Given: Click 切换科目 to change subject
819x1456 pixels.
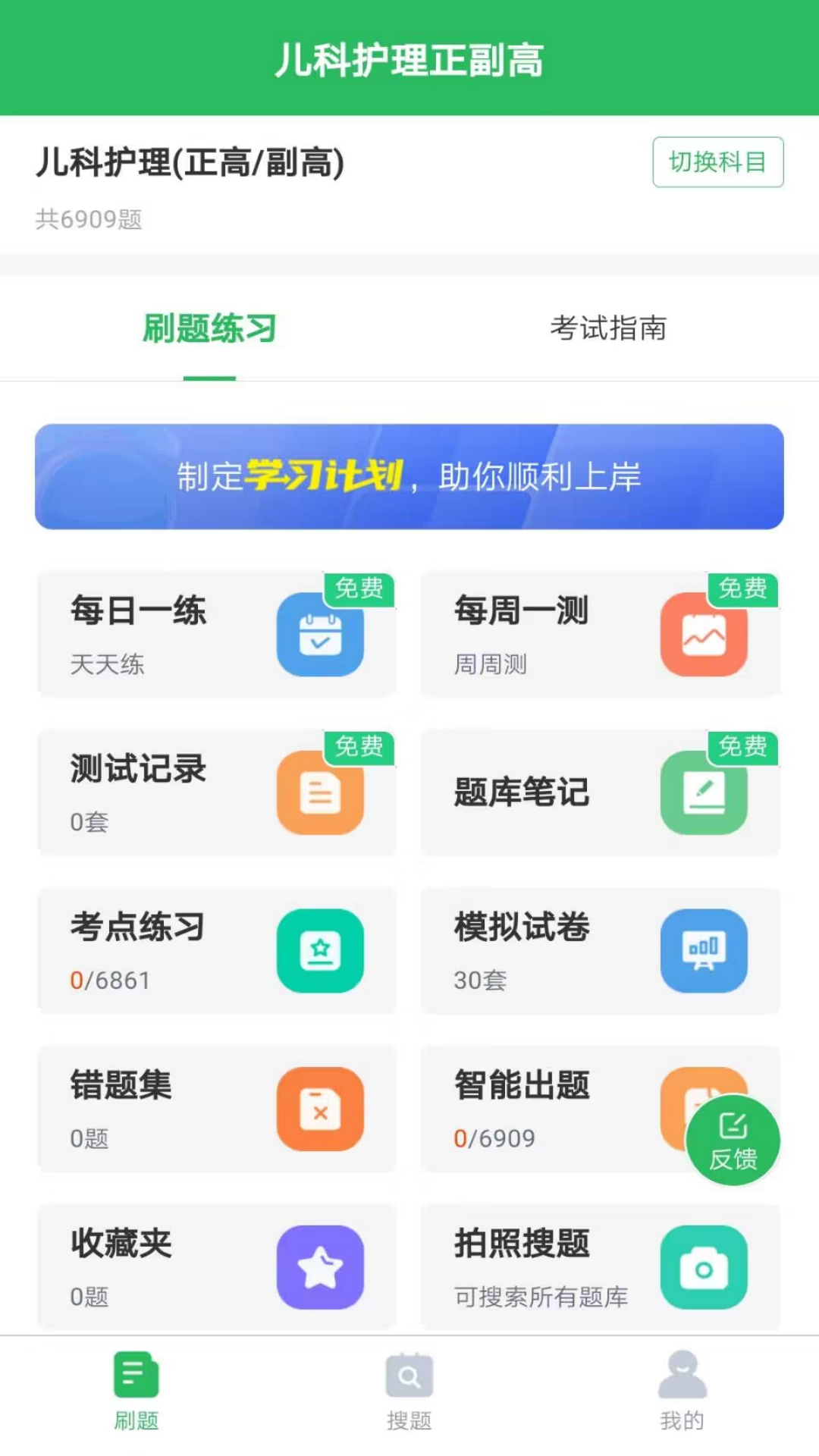Looking at the screenshot, I should point(716,162).
